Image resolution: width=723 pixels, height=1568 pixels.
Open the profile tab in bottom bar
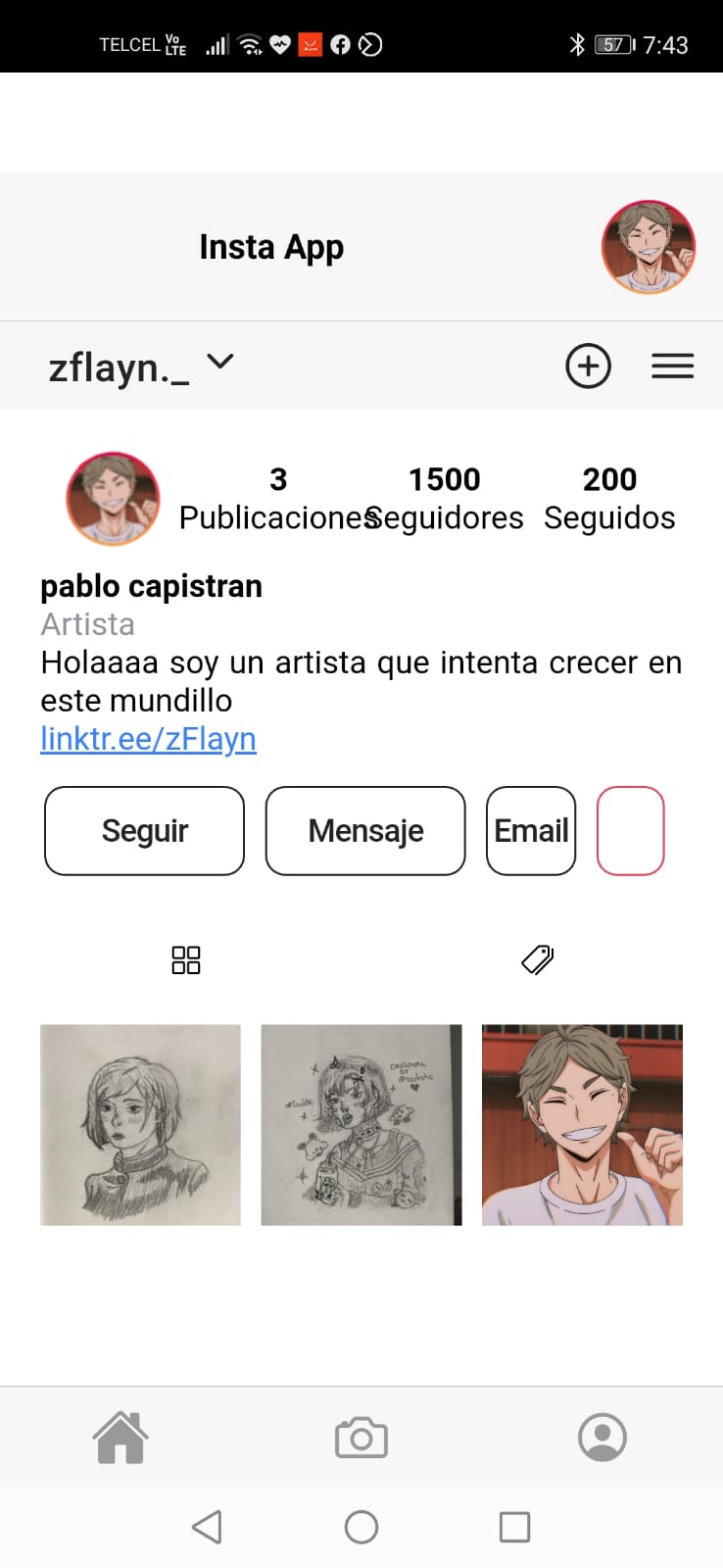(602, 1438)
